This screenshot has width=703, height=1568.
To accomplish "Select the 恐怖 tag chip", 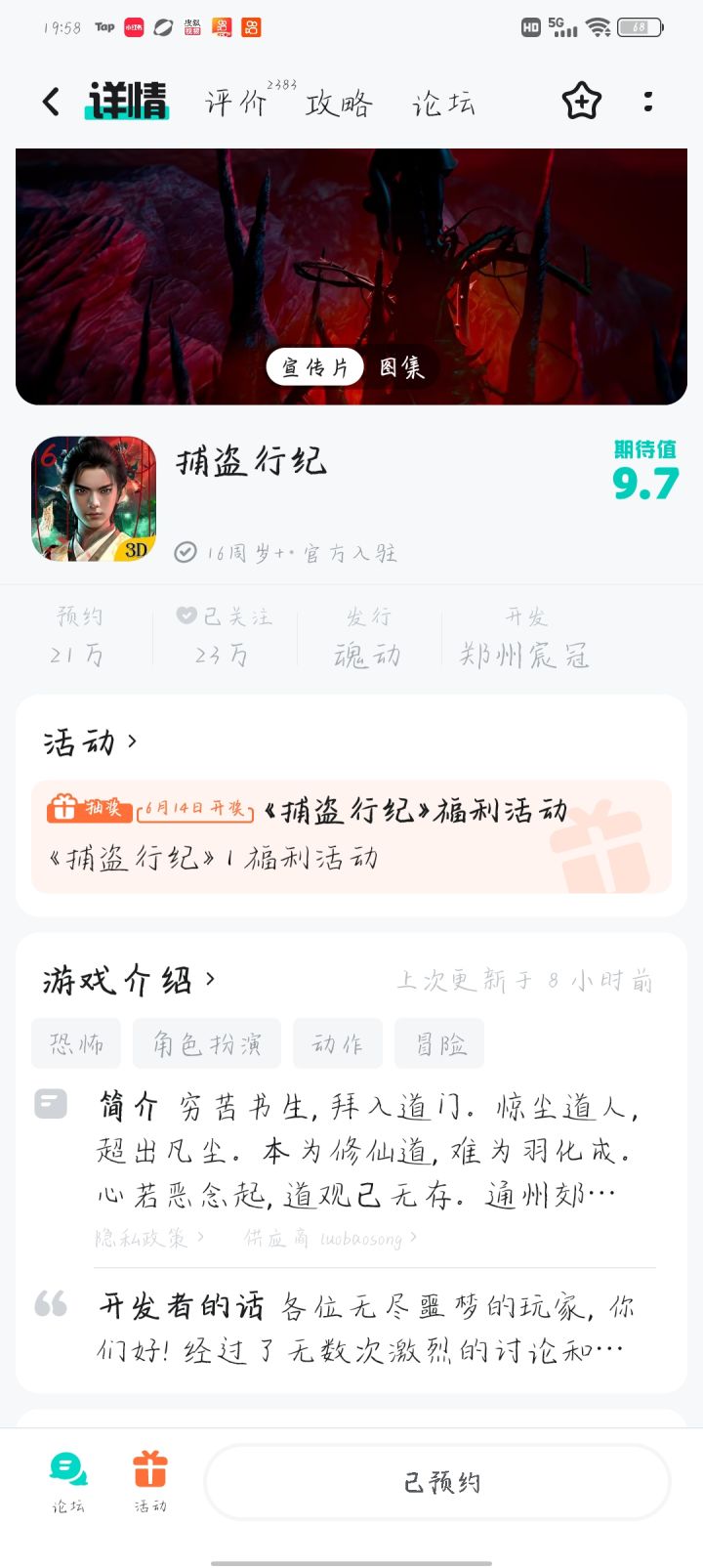I will point(76,1044).
